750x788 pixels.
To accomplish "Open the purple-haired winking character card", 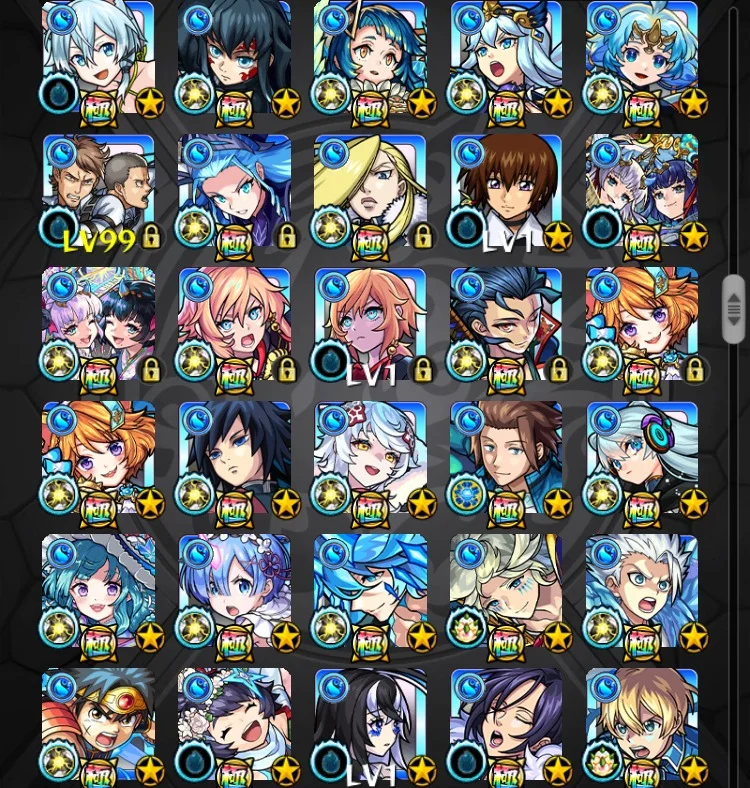I will pos(506,723).
